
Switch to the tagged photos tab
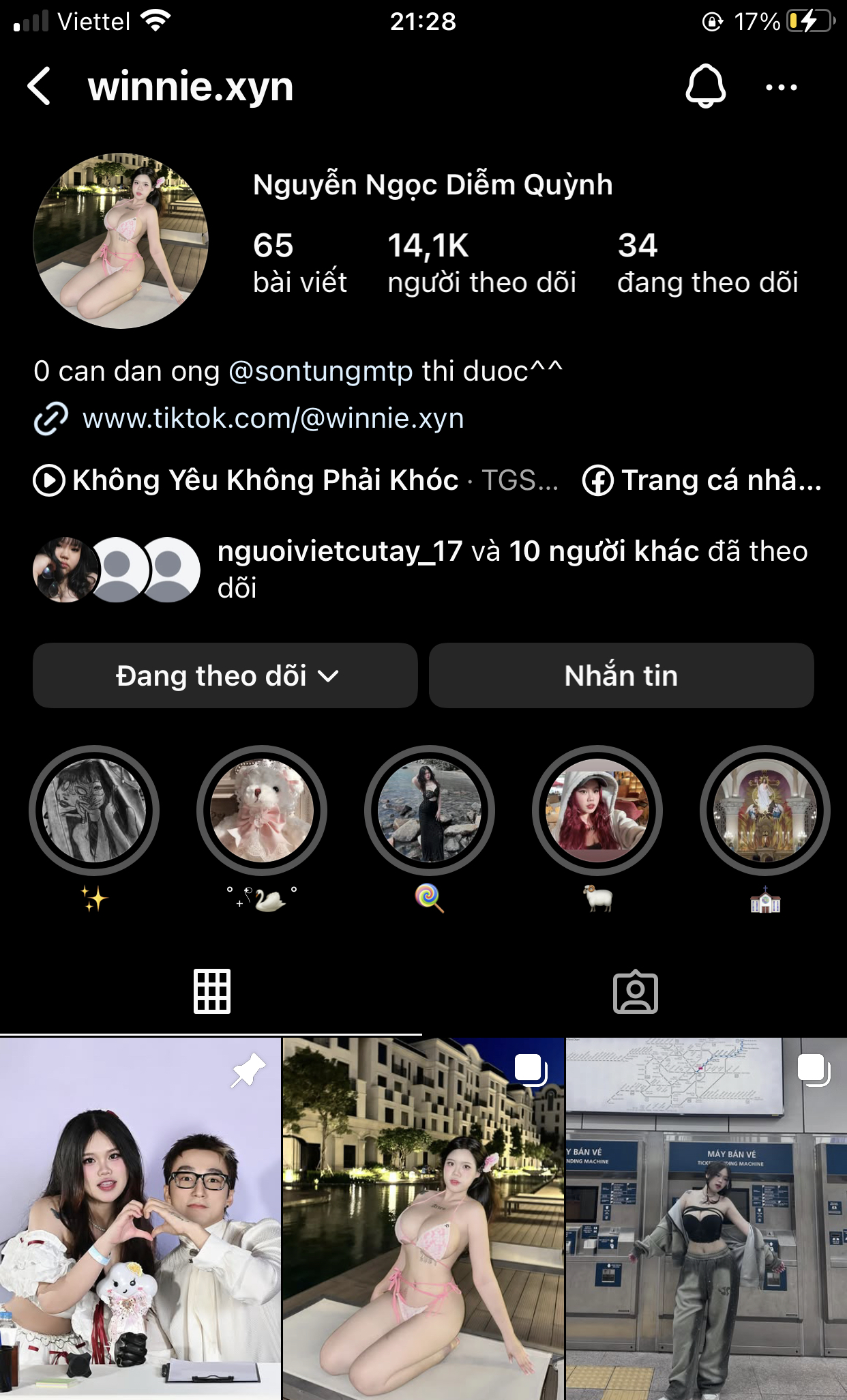pos(635,992)
